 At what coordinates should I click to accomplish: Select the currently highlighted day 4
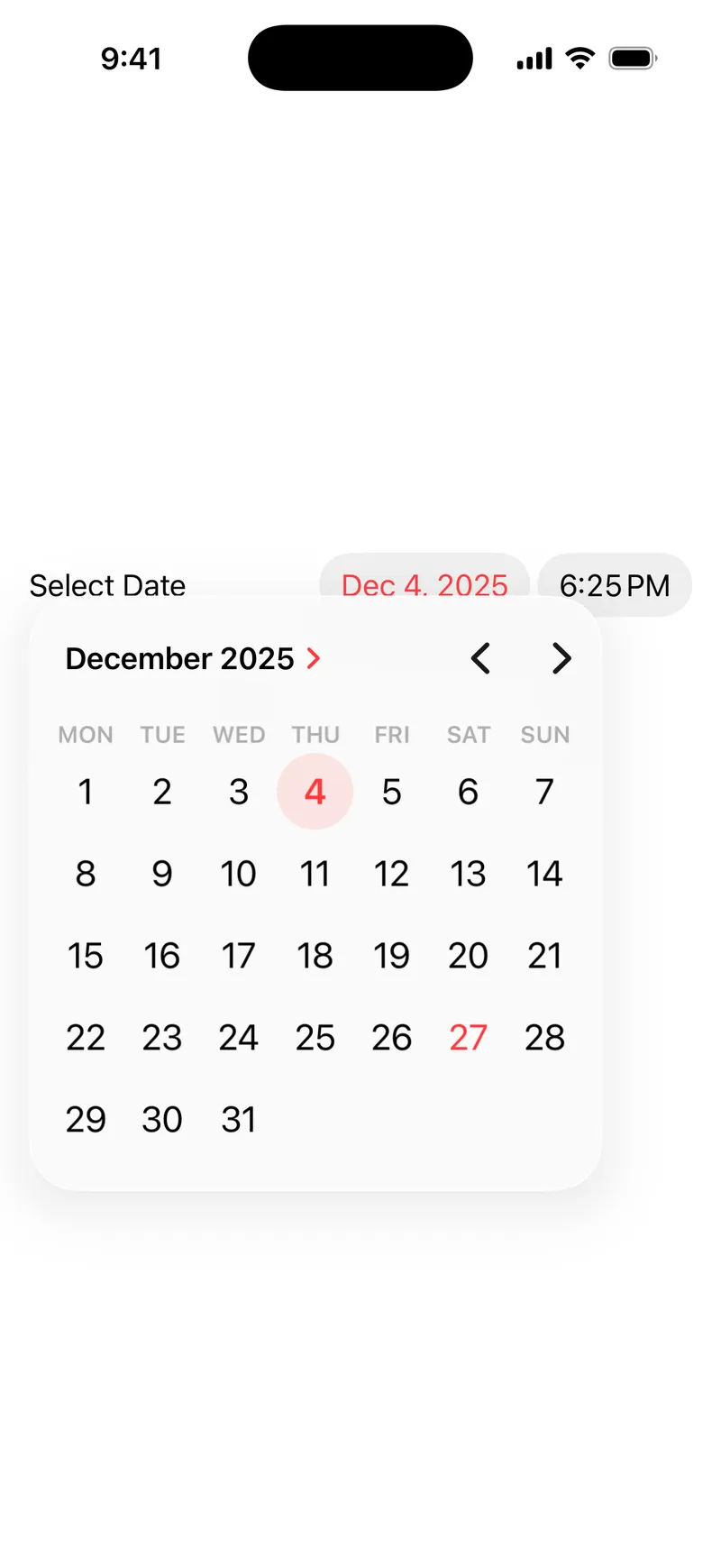pyautogui.click(x=315, y=792)
